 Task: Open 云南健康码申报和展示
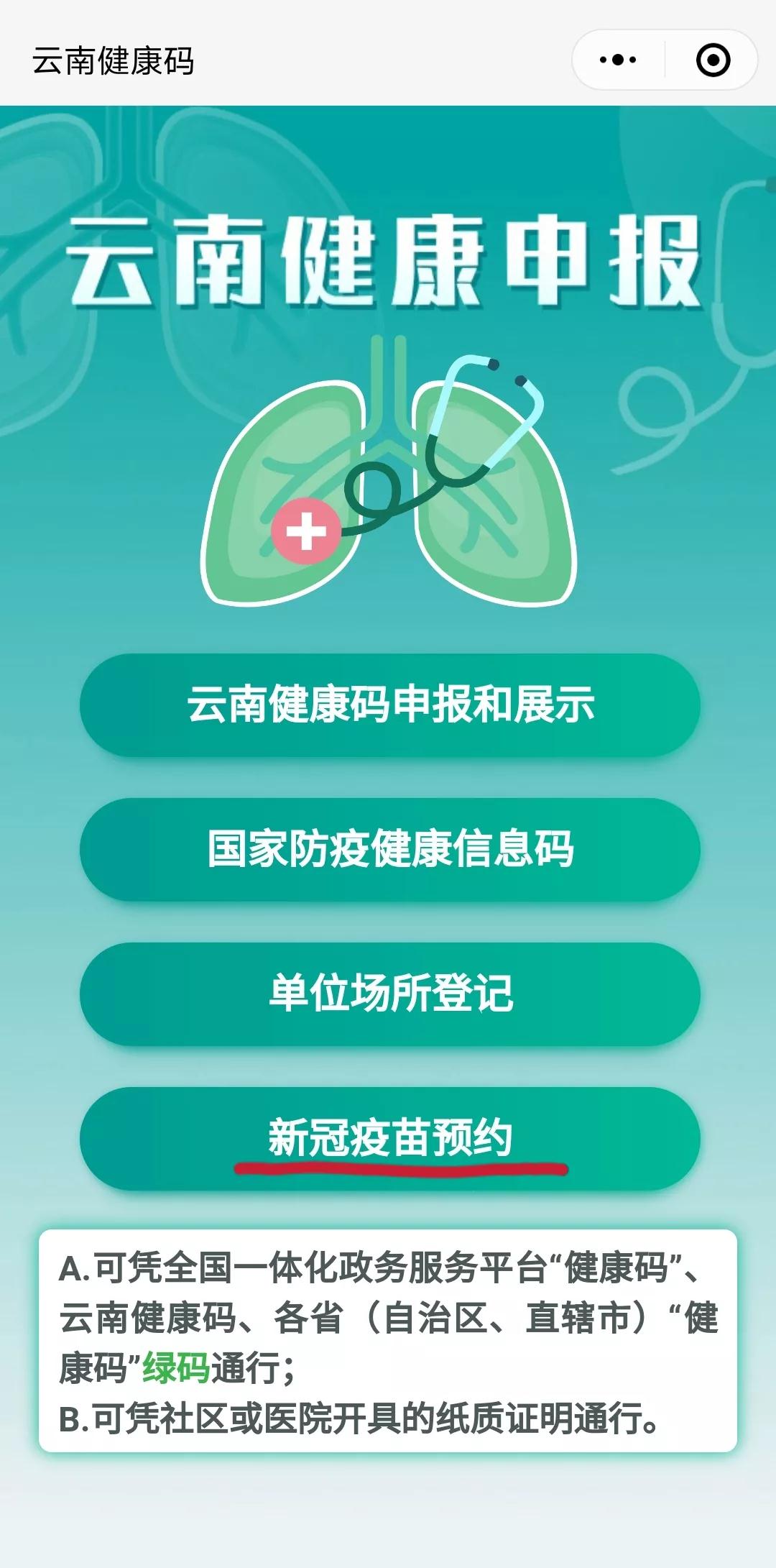coord(390,705)
